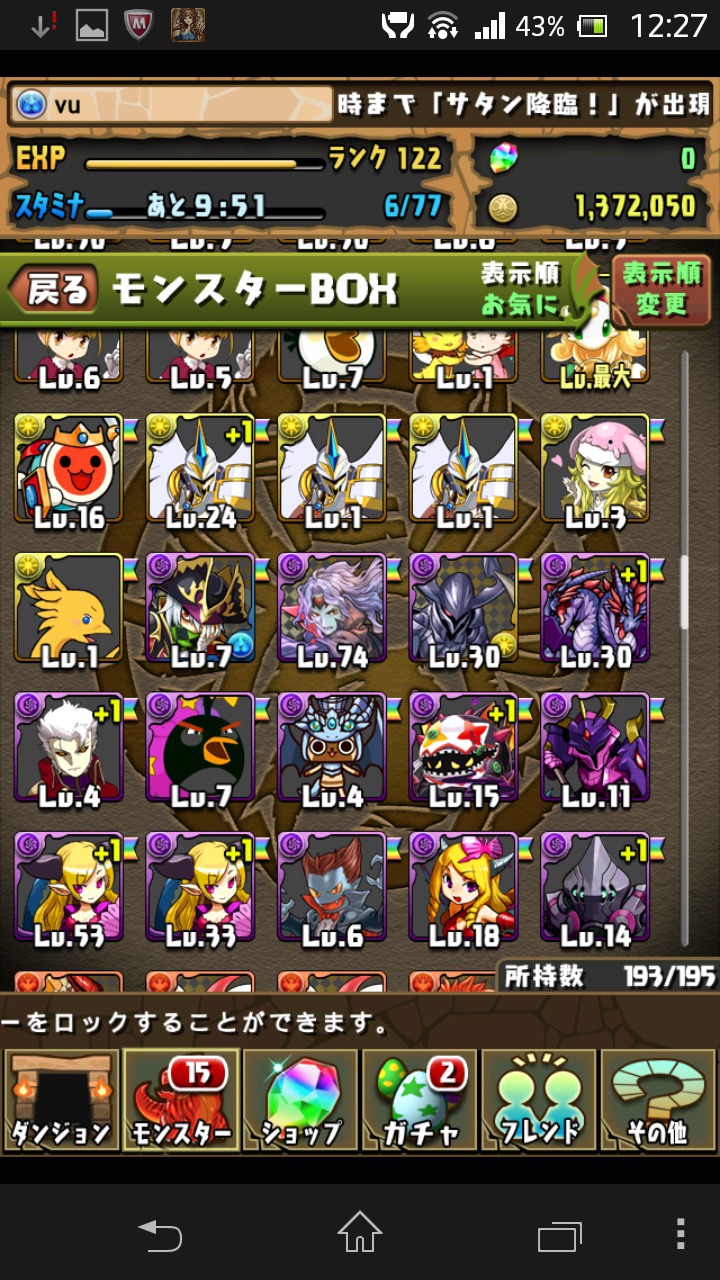Switch to the モンスター tab
Viewport: 720px width, 1280px height.
pos(180,1100)
